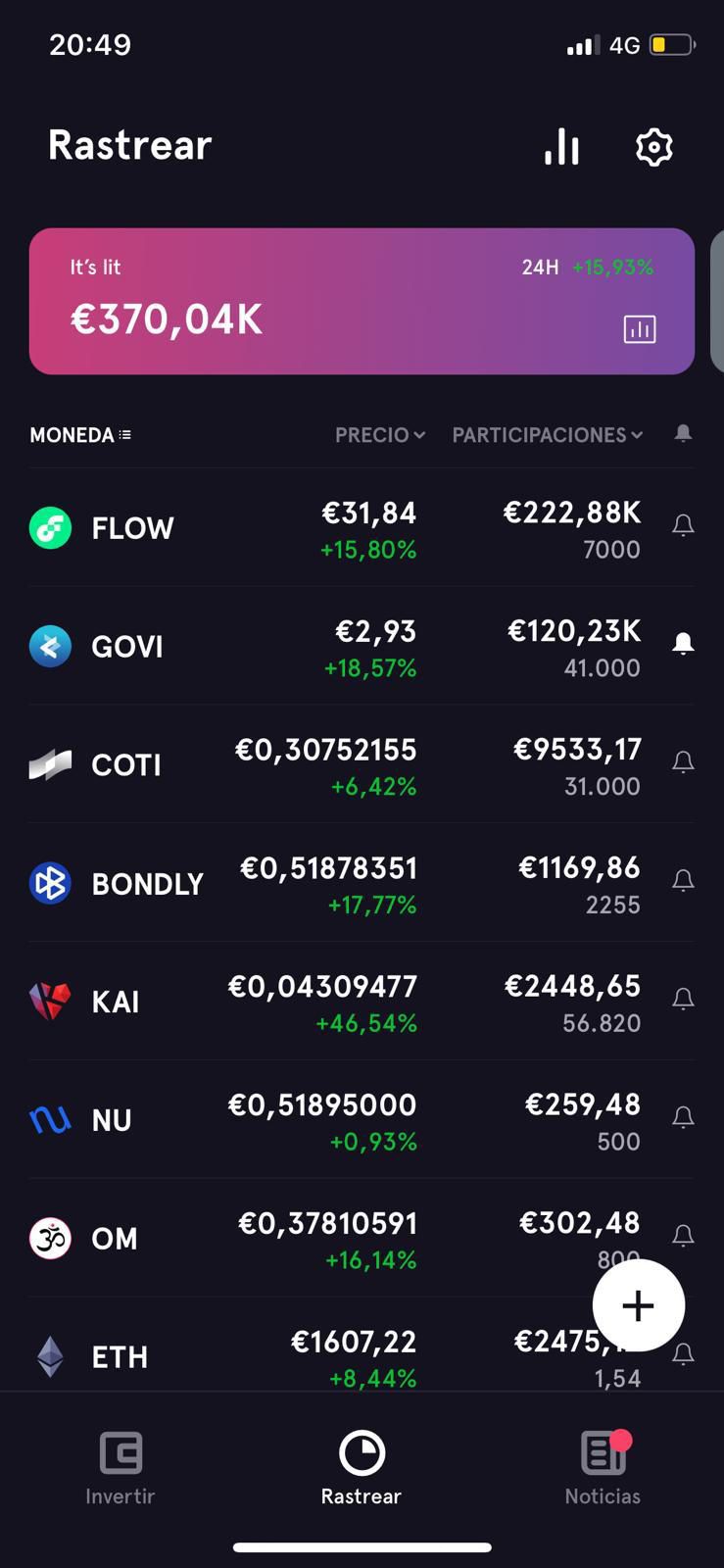The height and width of the screenshot is (1568, 724).
Task: Enable the alert bell for BONDLY
Action: [x=683, y=880]
